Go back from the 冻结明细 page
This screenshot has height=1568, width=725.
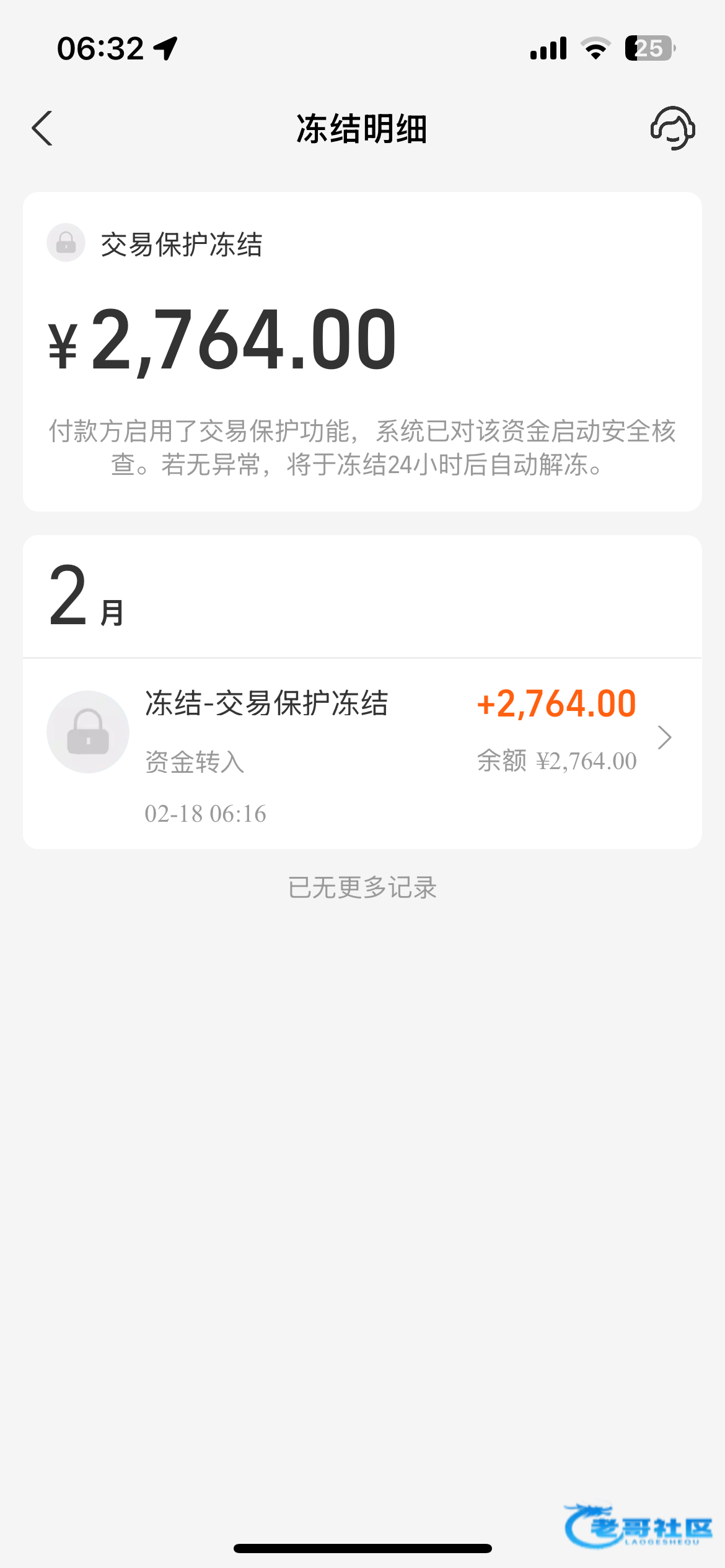click(42, 129)
